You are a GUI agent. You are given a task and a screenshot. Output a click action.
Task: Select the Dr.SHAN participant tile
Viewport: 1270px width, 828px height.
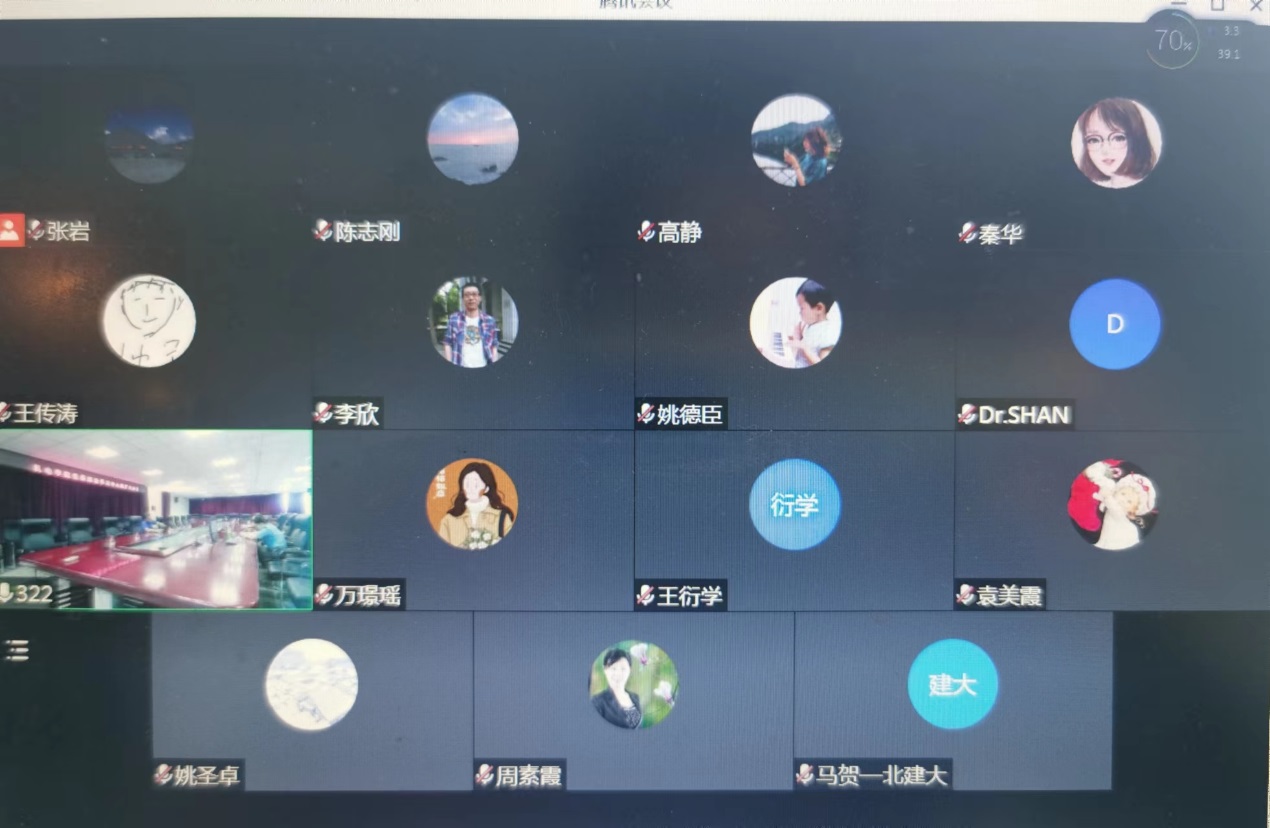pos(1114,324)
